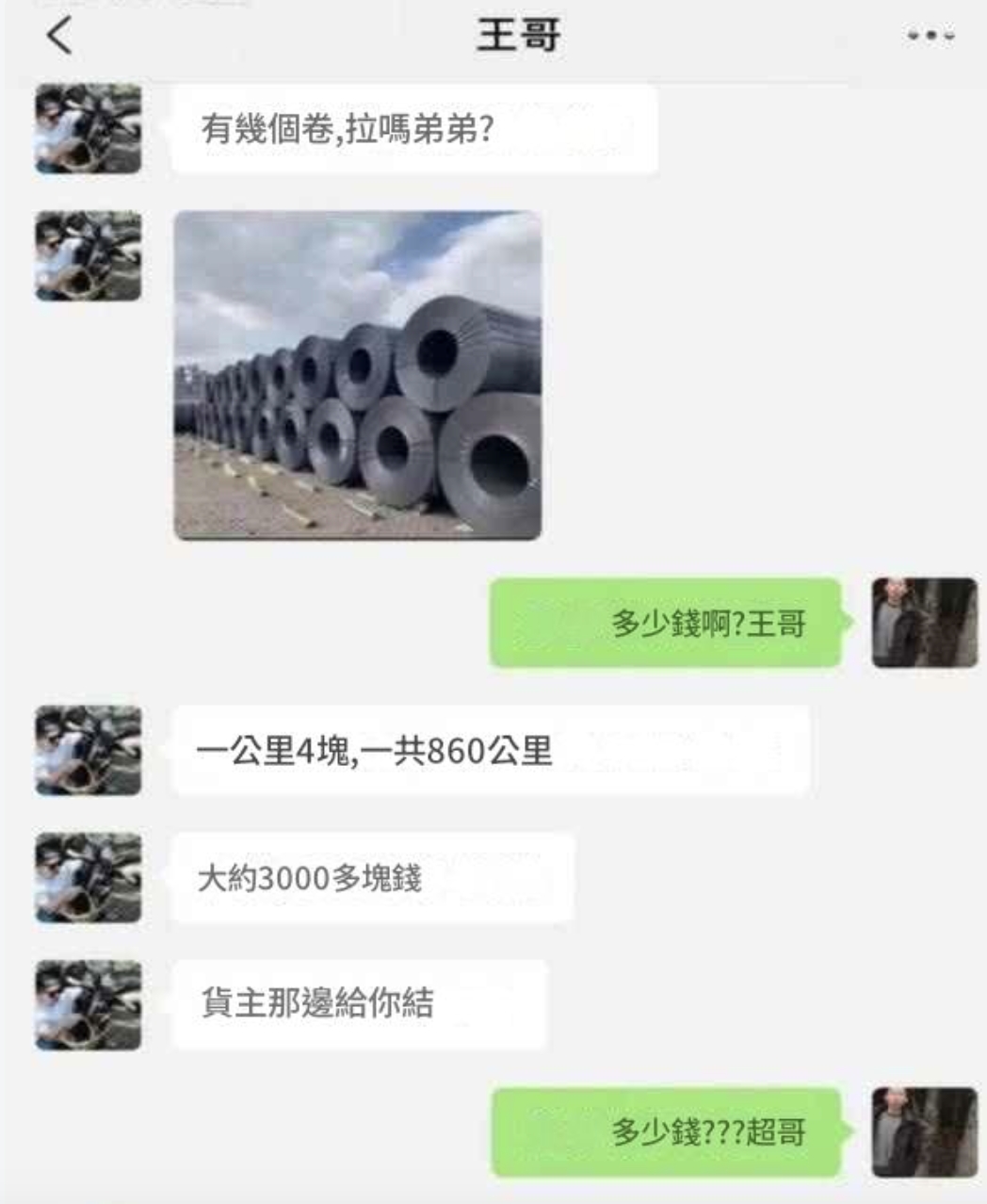
Task: Open the three-dot chat options menu
Action: point(930,37)
